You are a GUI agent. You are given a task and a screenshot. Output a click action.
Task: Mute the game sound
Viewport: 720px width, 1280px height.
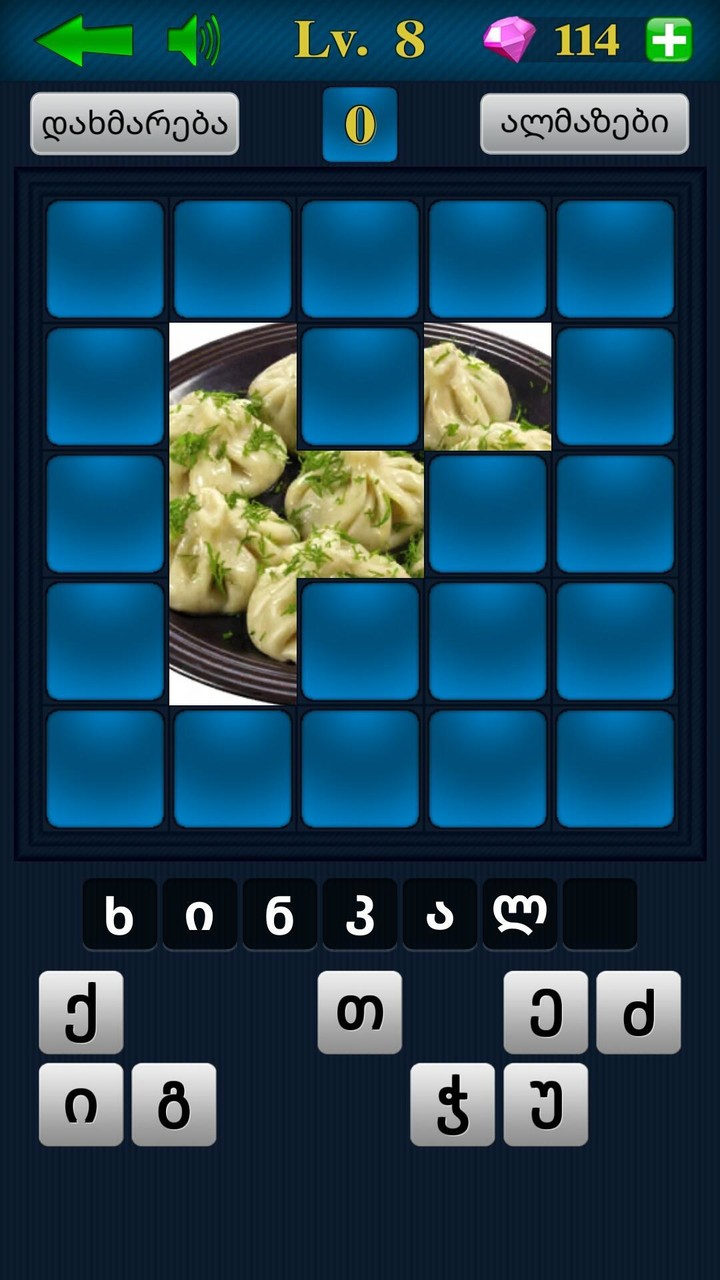click(193, 40)
